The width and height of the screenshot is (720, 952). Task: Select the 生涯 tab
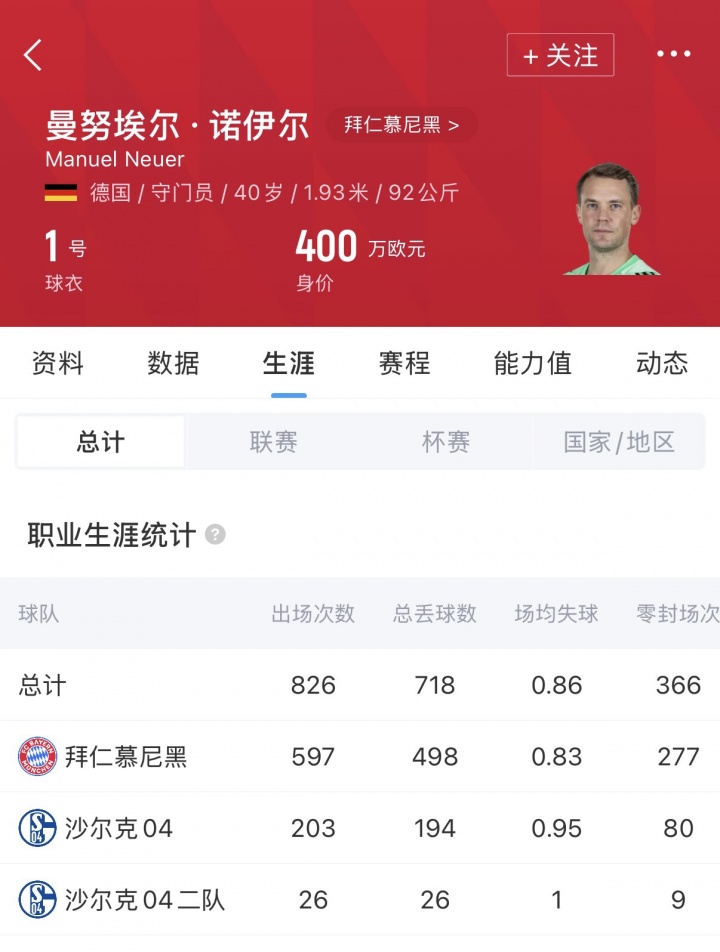289,363
